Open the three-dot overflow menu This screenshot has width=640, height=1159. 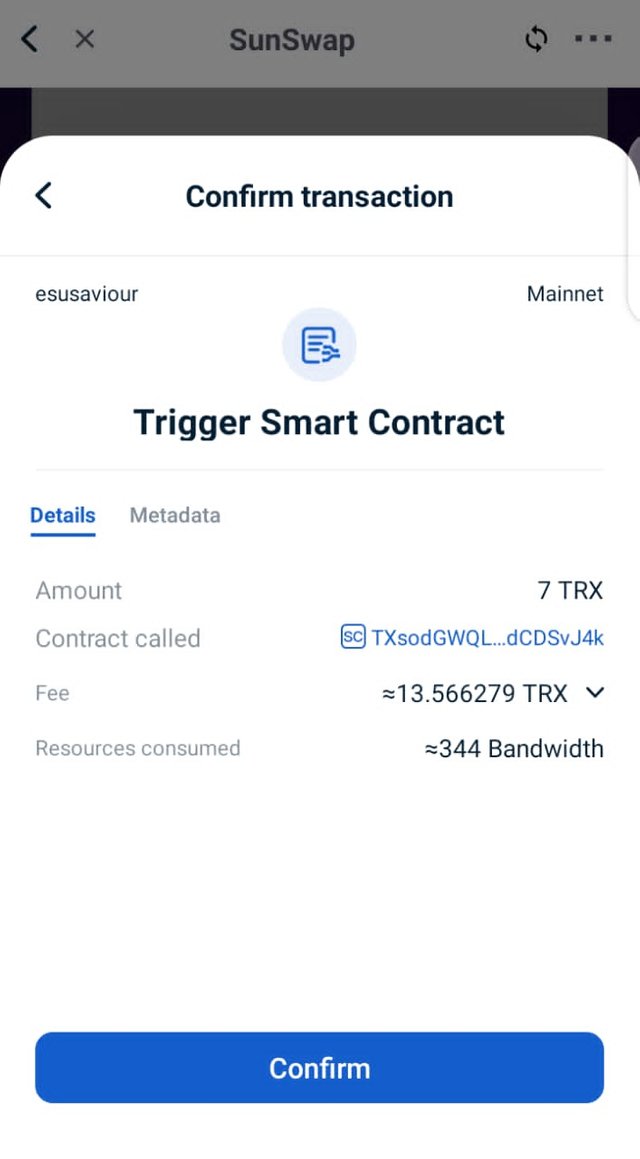pyautogui.click(x=593, y=38)
